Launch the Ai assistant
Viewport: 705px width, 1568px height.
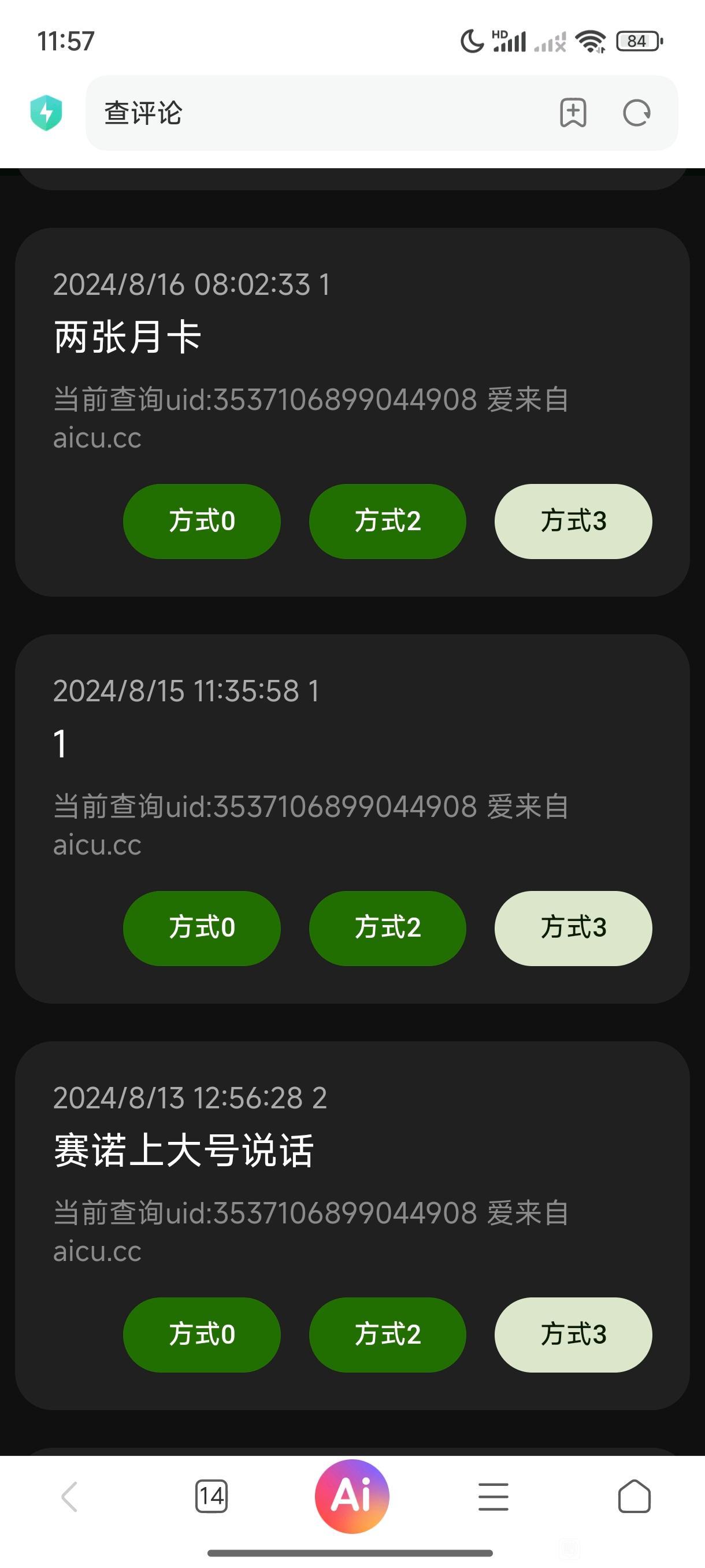click(351, 1496)
